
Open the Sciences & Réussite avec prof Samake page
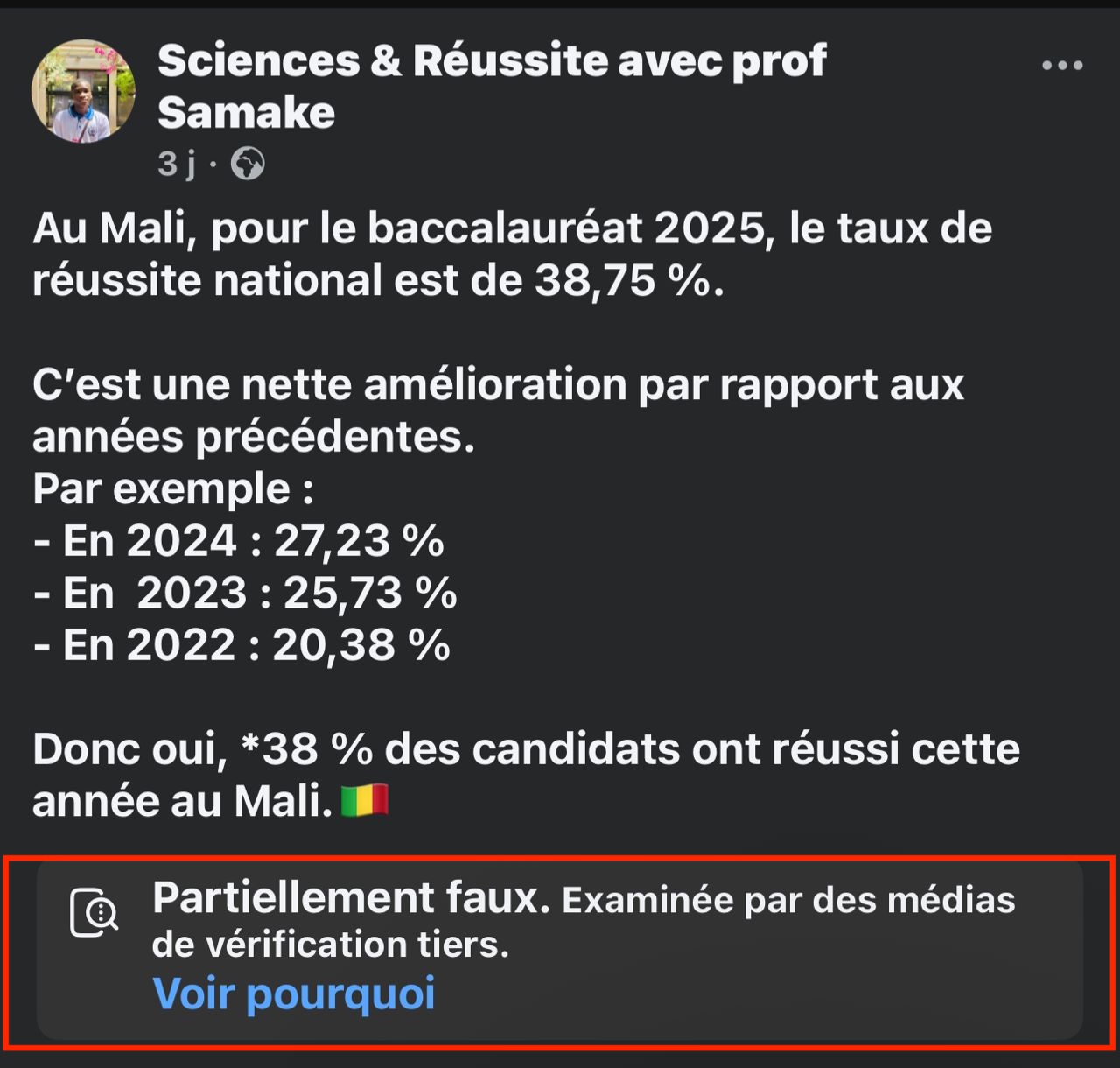[x=490, y=86]
